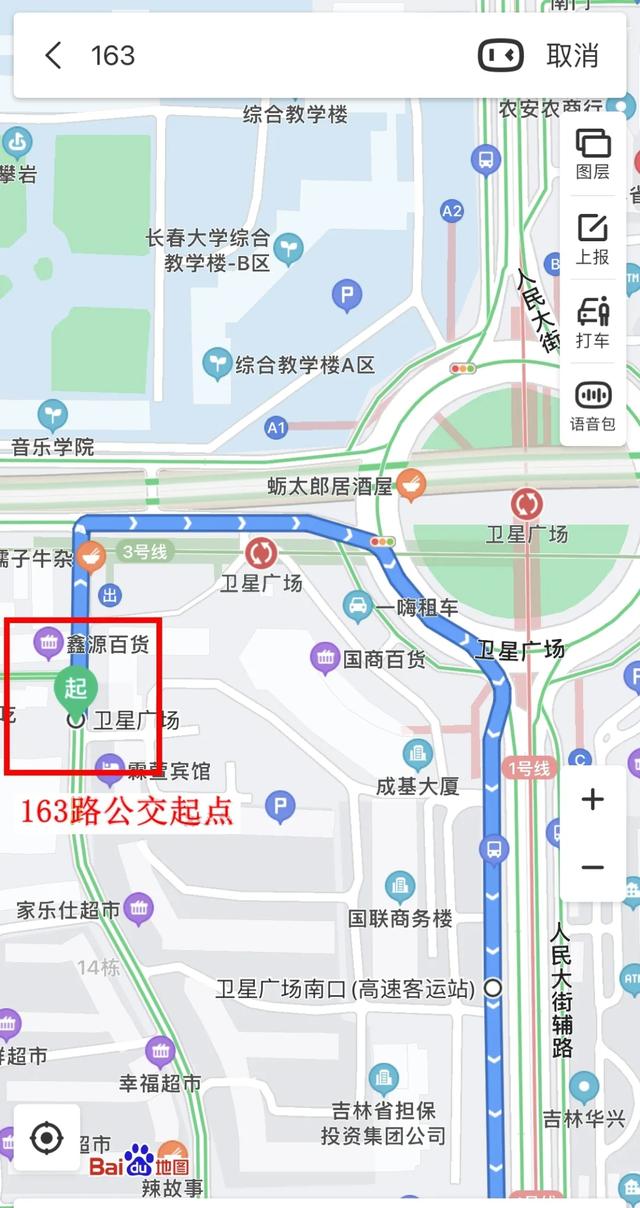640x1208 pixels.
Task: Recenter map on my current location
Action: 47,1138
